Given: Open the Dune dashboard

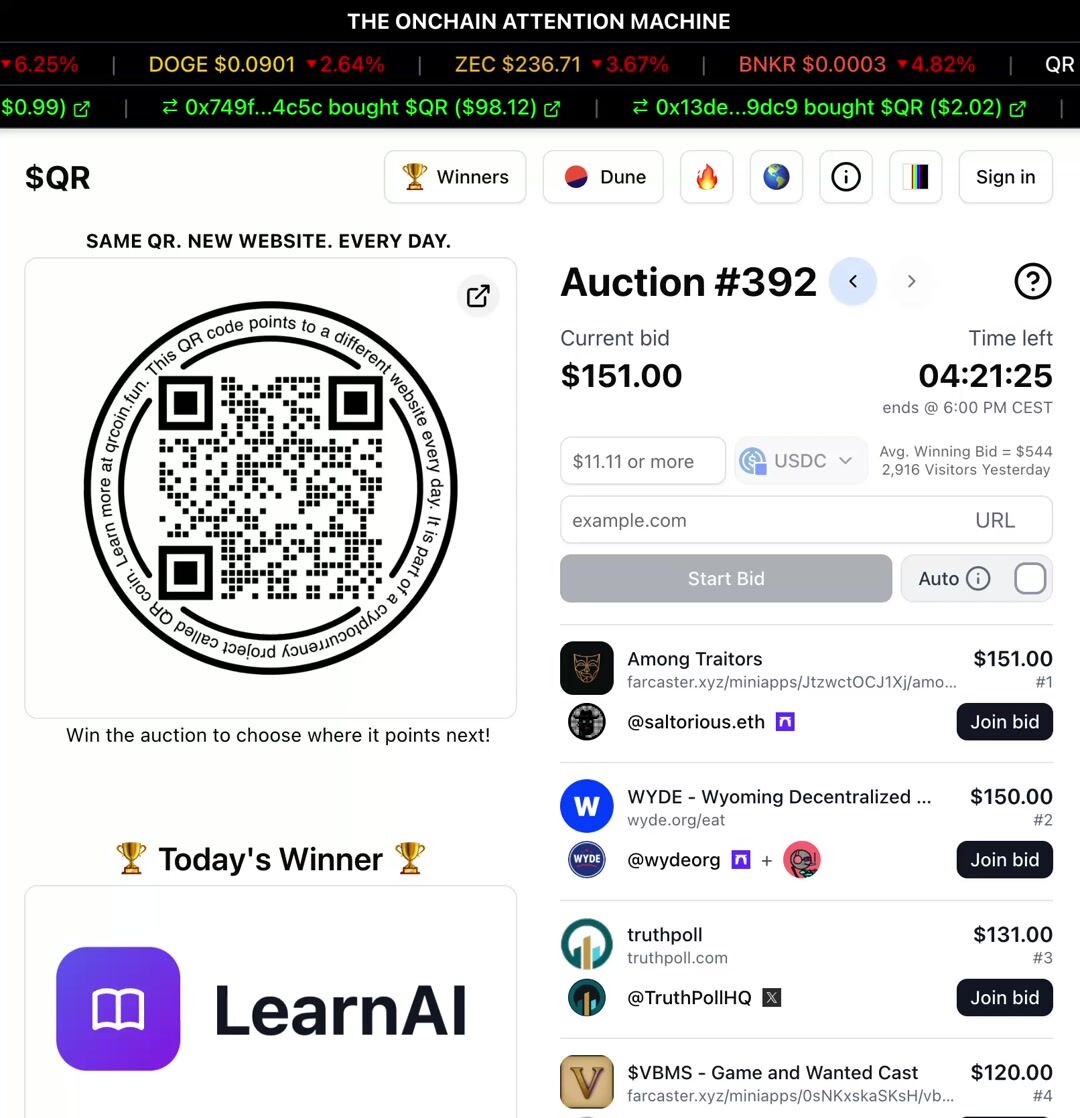Looking at the screenshot, I should (603, 177).
